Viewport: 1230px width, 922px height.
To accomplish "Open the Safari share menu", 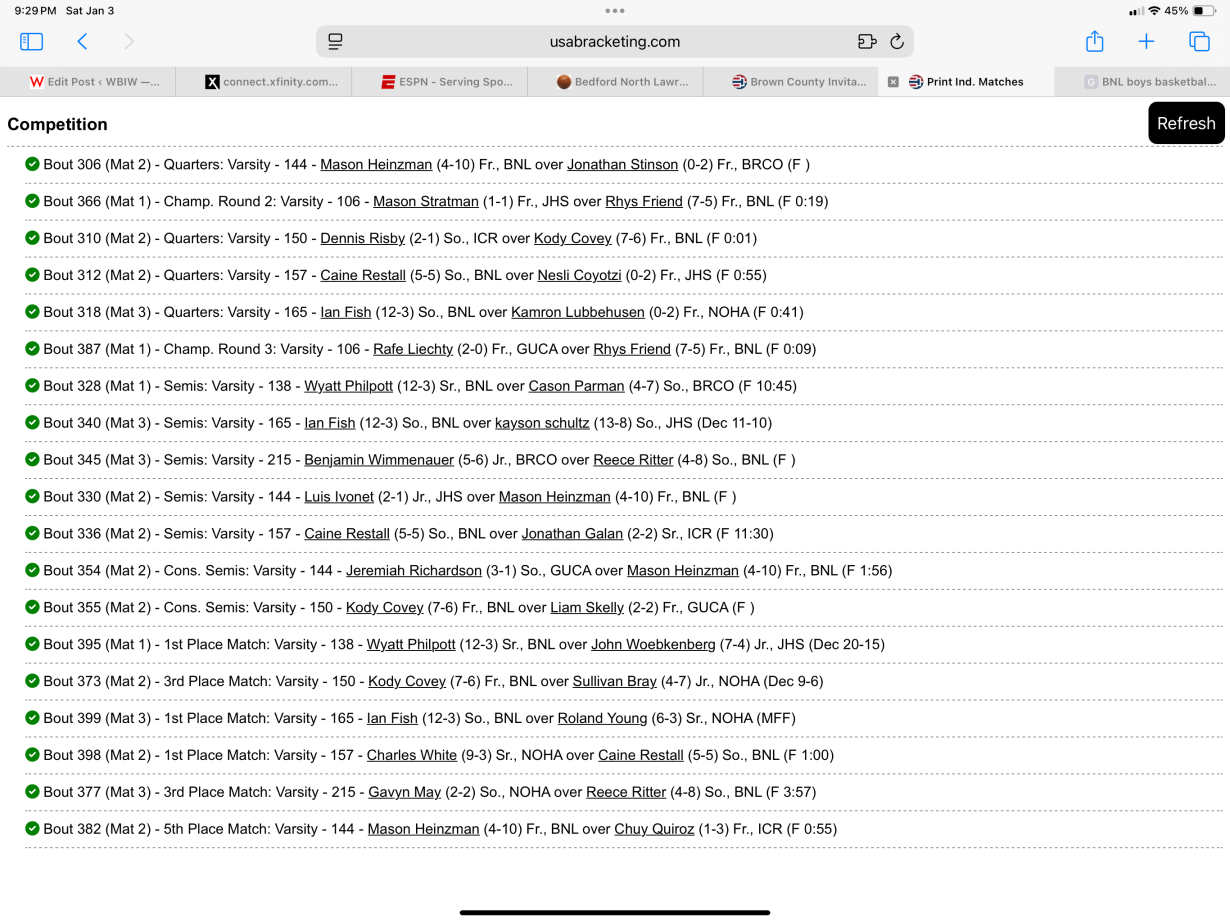I will click(x=1095, y=41).
